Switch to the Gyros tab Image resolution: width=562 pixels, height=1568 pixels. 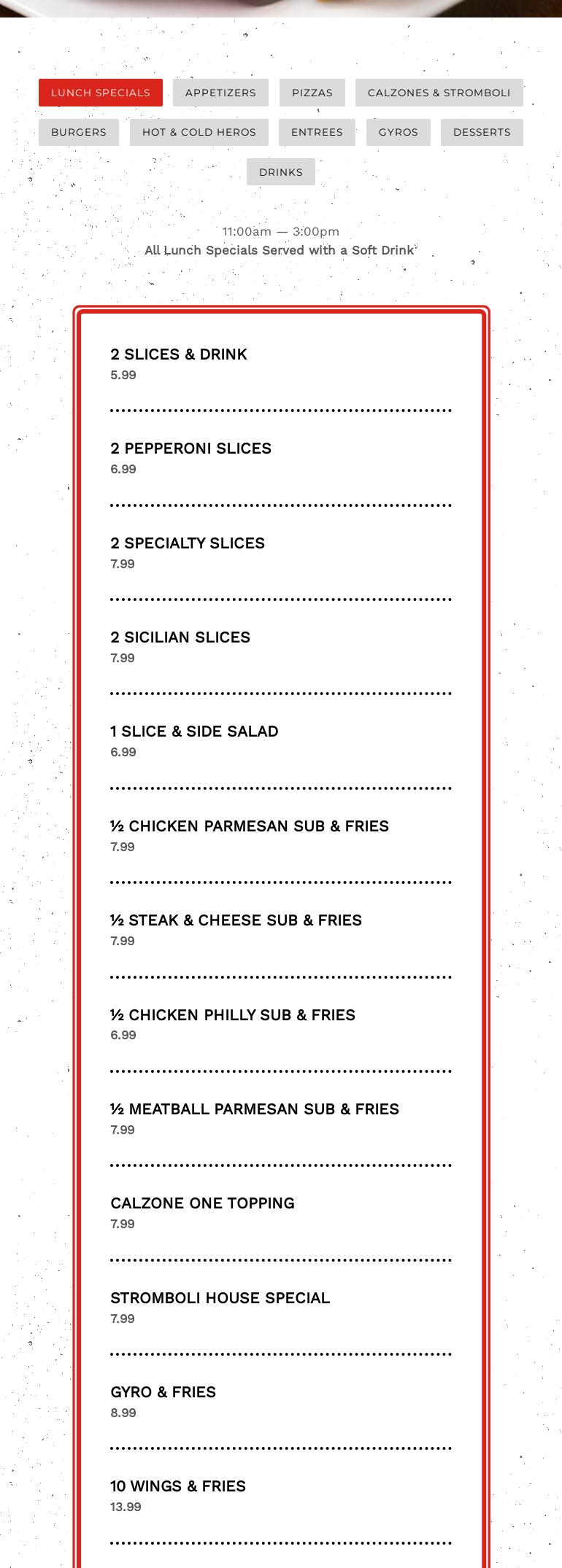click(x=399, y=132)
